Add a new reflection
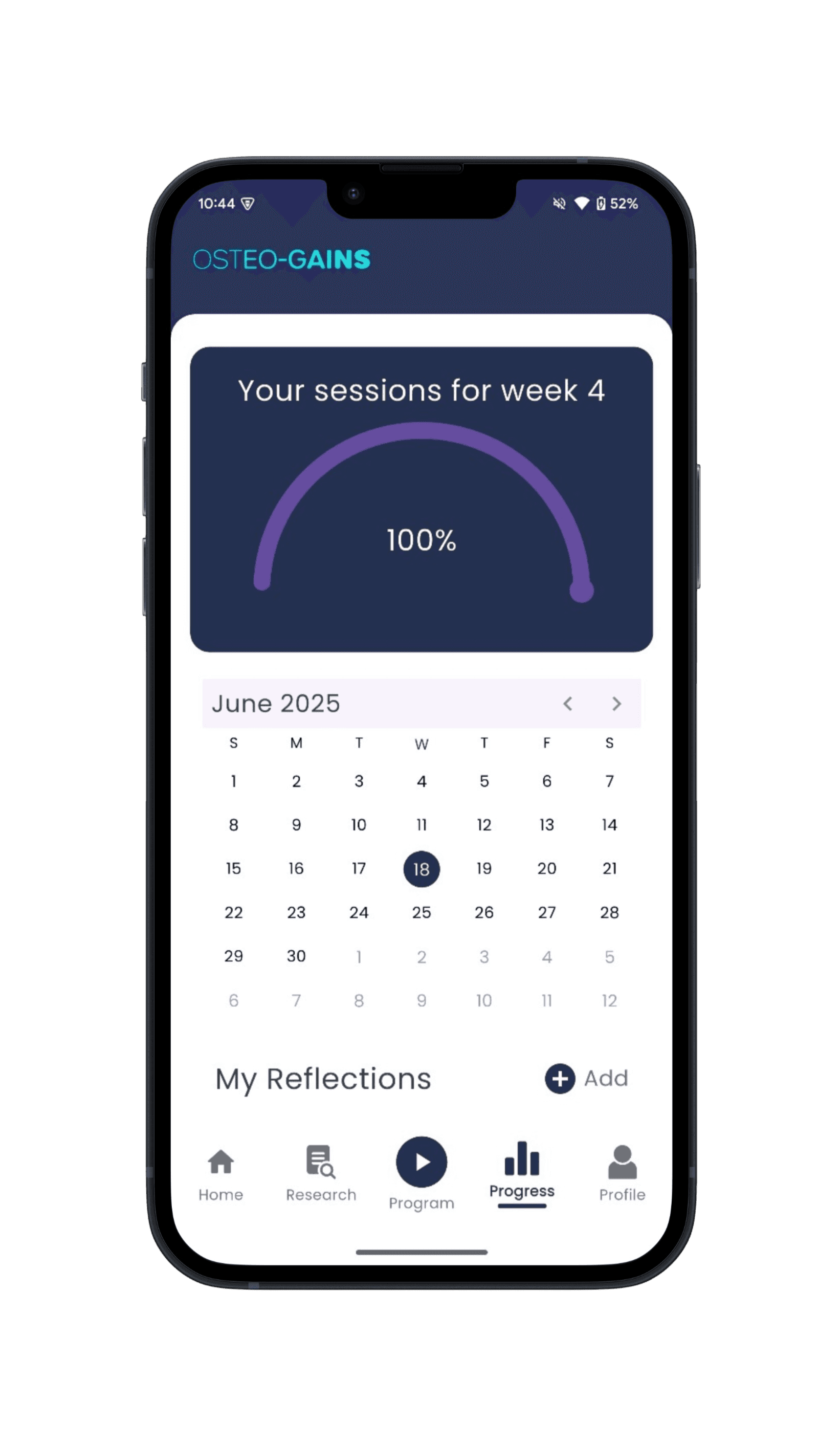 tap(586, 1079)
